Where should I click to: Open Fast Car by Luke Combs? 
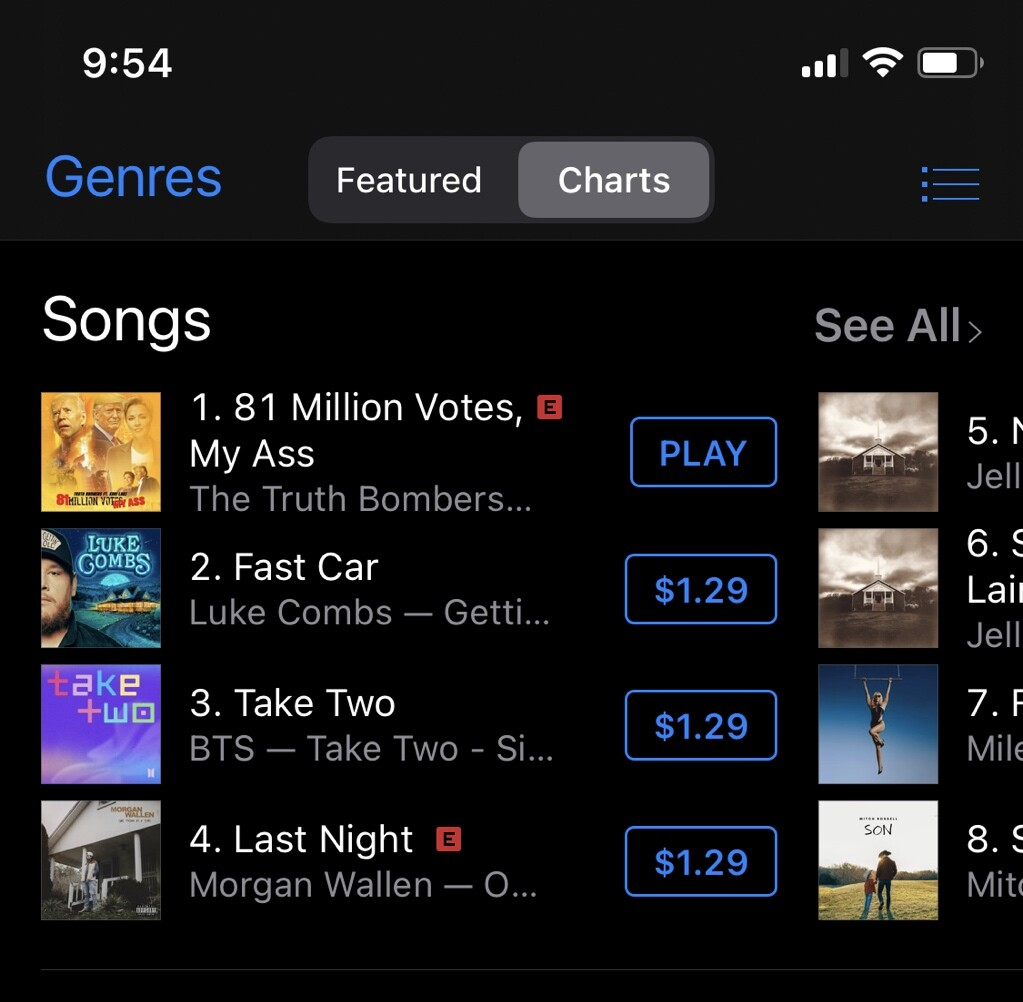(370, 588)
